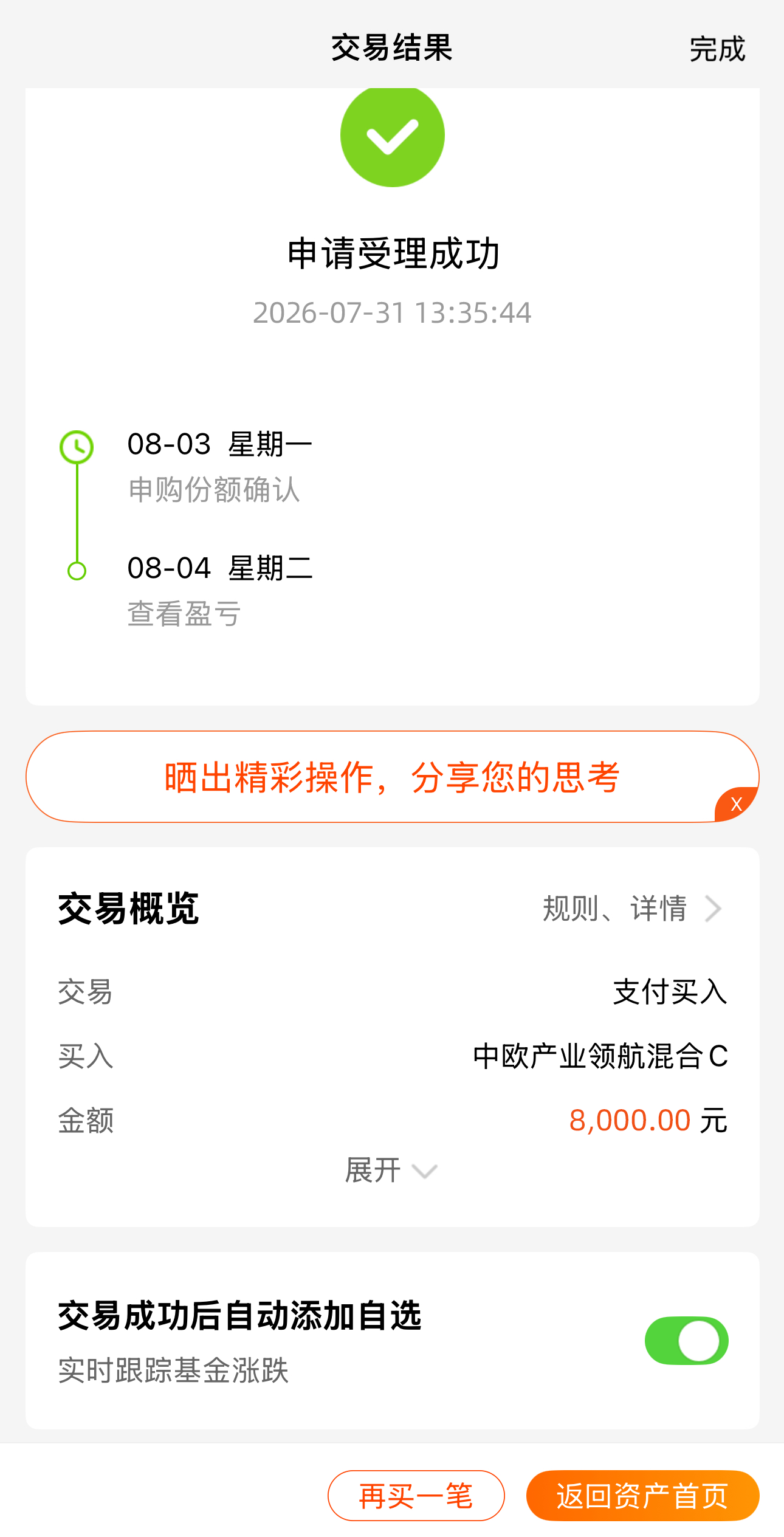Expand transaction details via 展开

391,1170
